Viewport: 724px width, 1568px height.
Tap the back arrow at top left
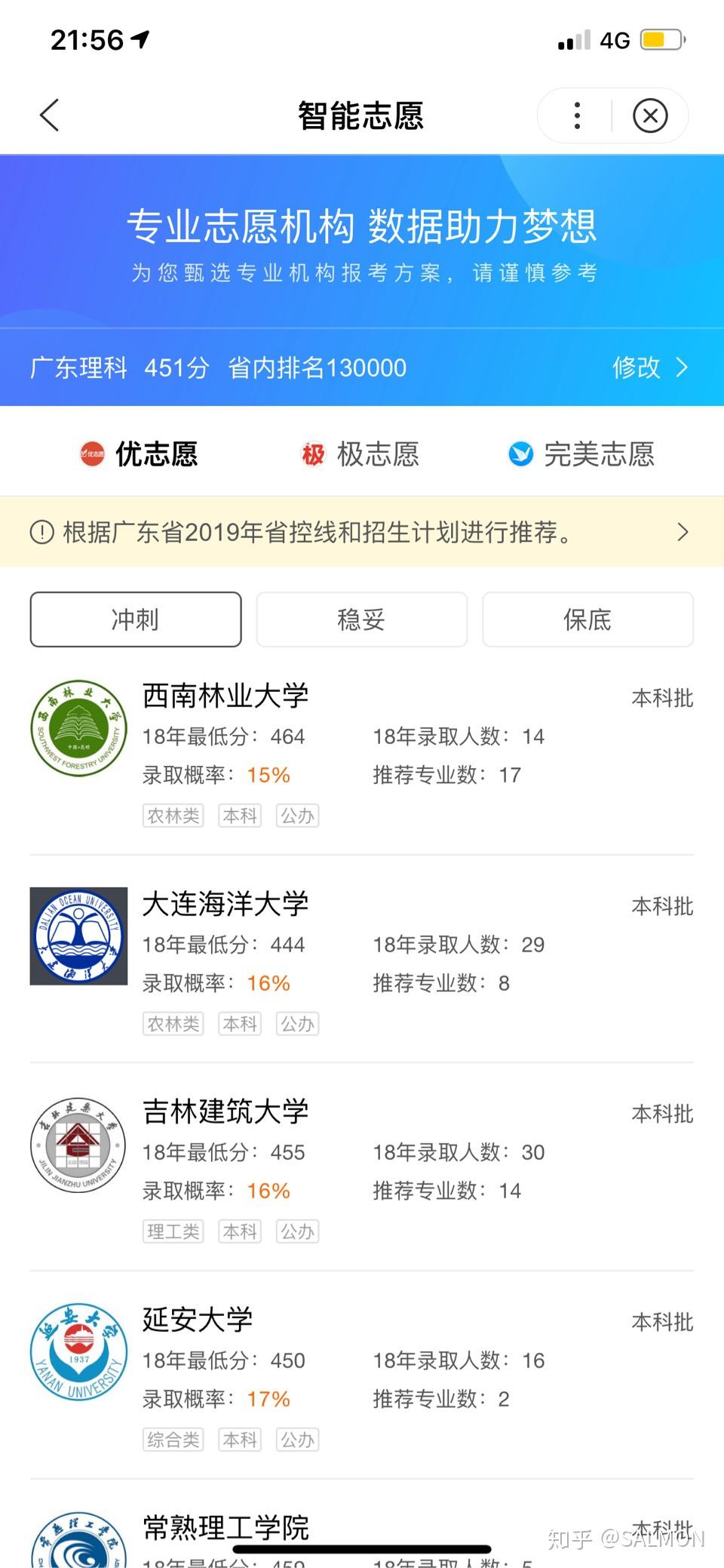(48, 115)
